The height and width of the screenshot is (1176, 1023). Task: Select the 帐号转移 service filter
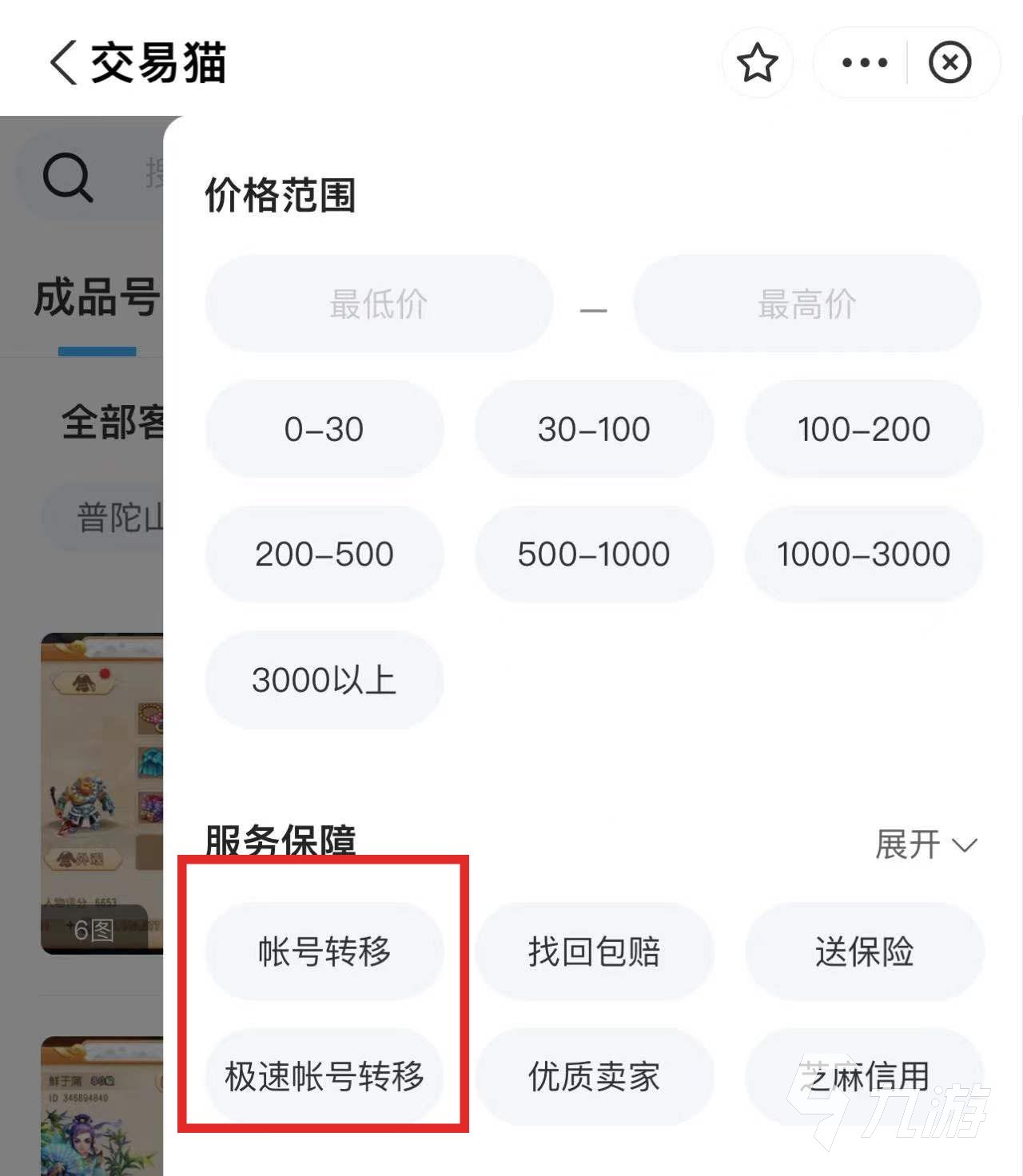(324, 952)
